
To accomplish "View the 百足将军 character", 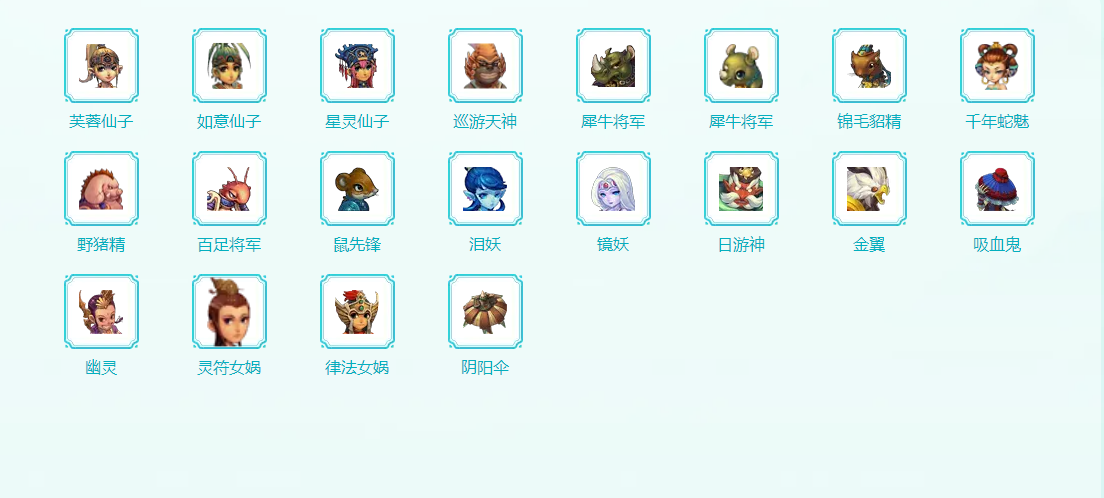I will coord(229,189).
